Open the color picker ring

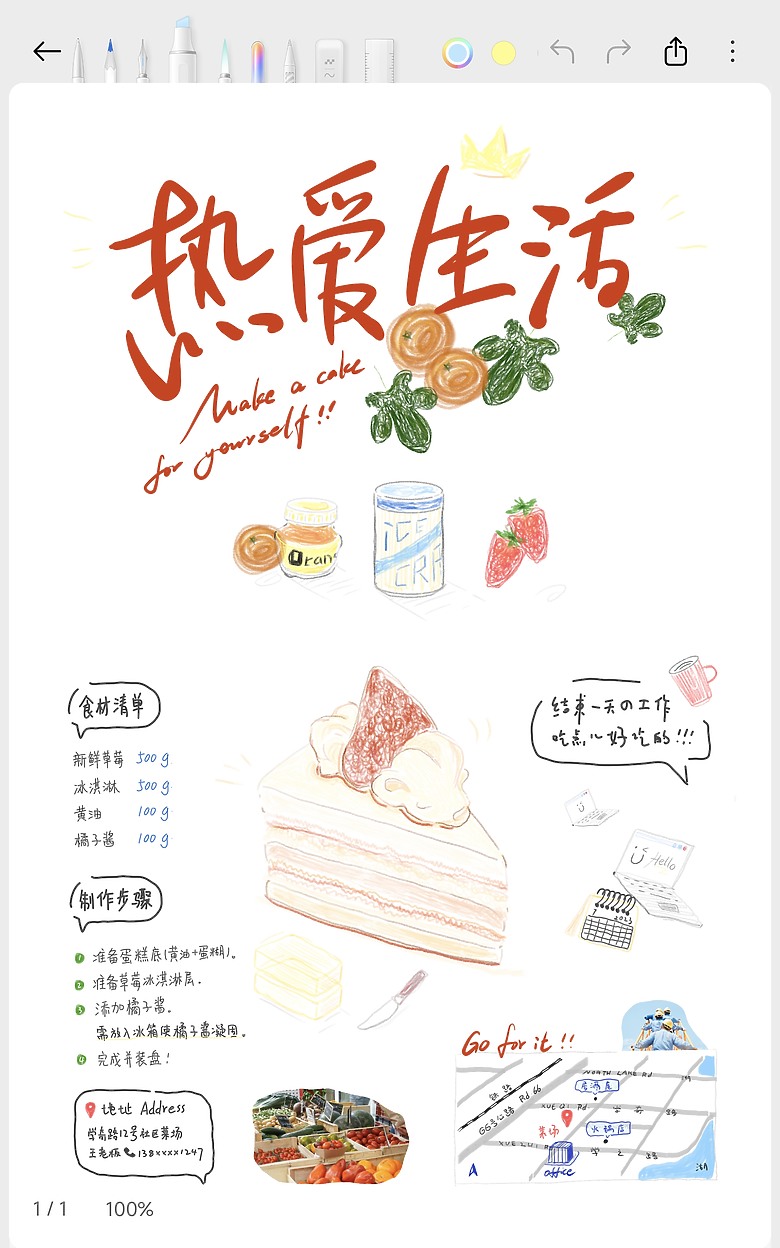(458, 53)
